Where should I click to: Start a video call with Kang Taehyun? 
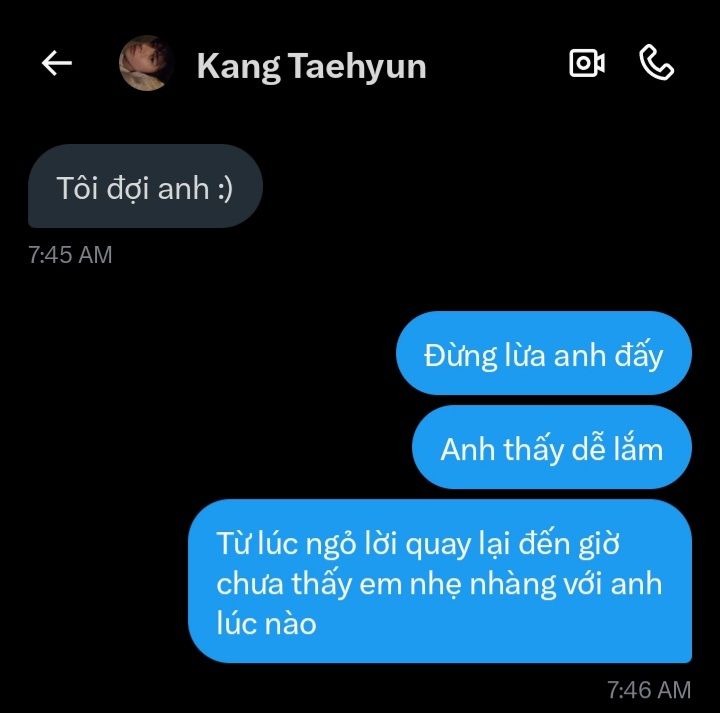click(x=586, y=64)
